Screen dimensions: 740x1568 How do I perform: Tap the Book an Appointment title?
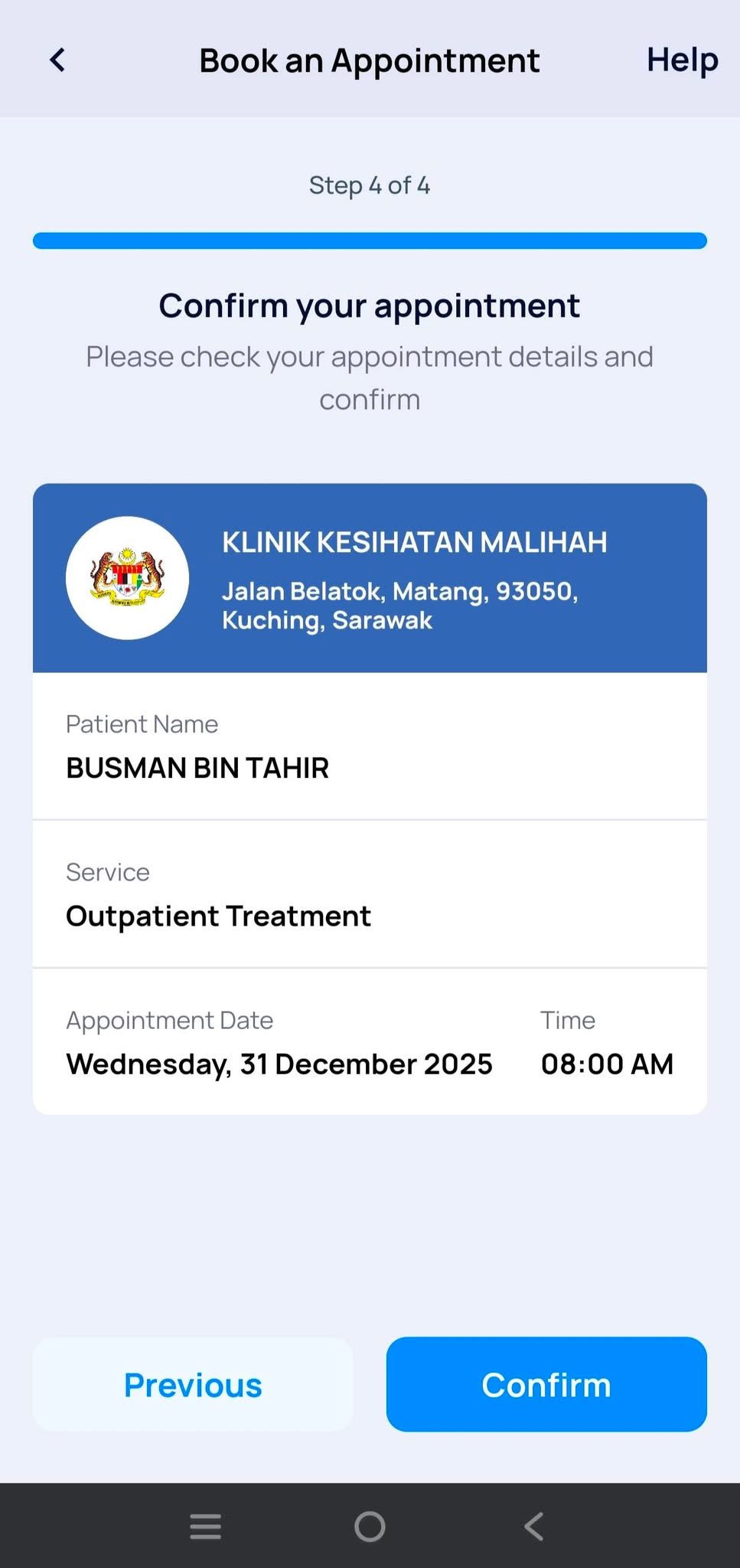pos(370,60)
